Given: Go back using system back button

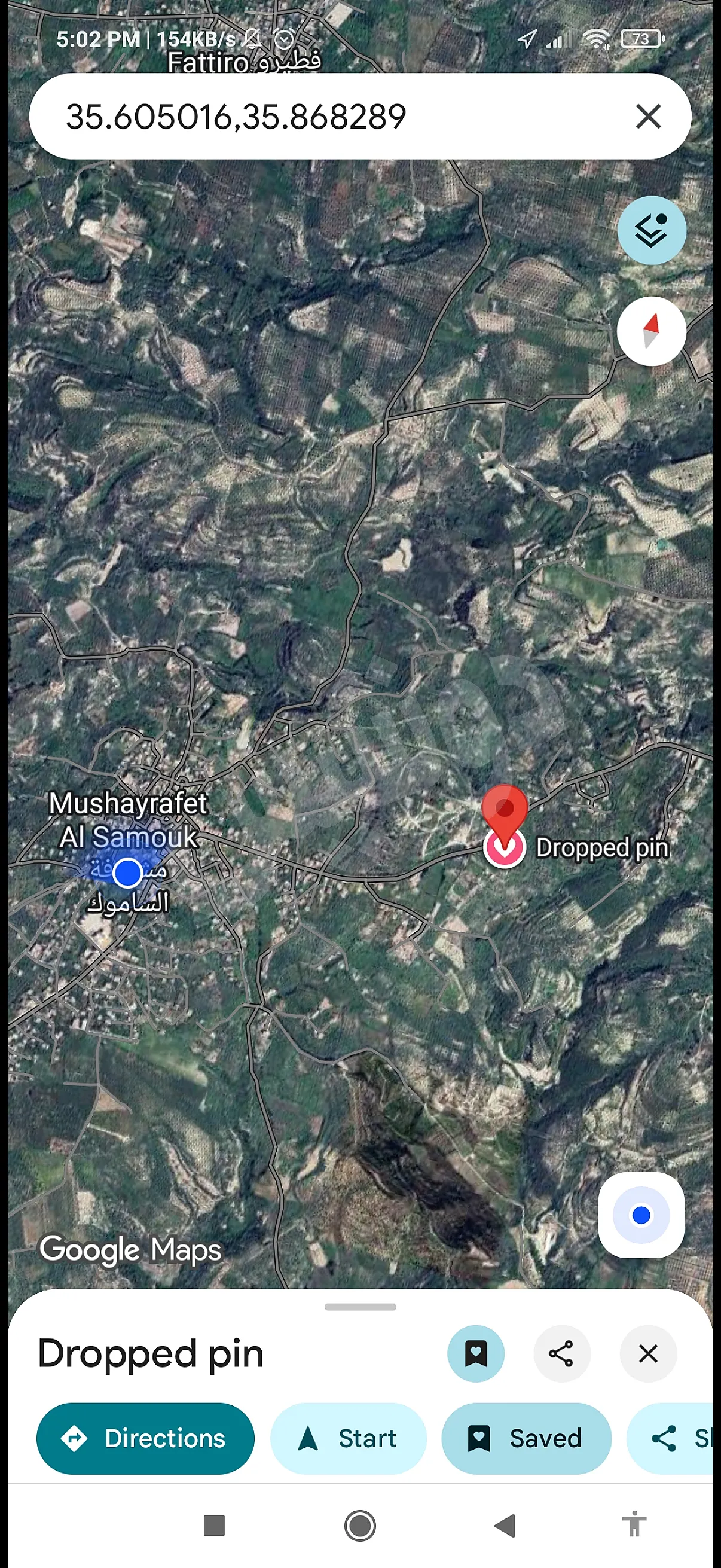Looking at the screenshot, I should click(x=505, y=1526).
